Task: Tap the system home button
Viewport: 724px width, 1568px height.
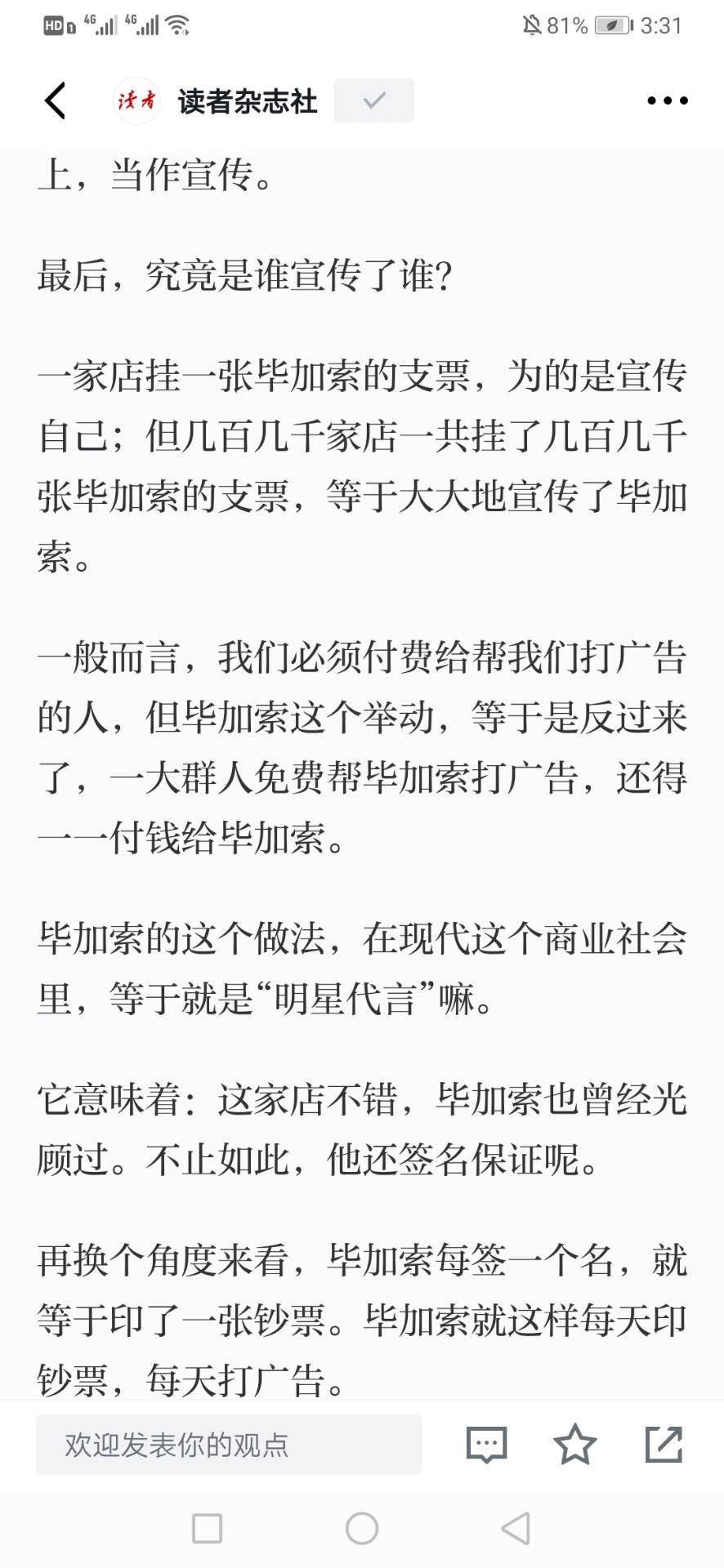Action: pos(362,1528)
